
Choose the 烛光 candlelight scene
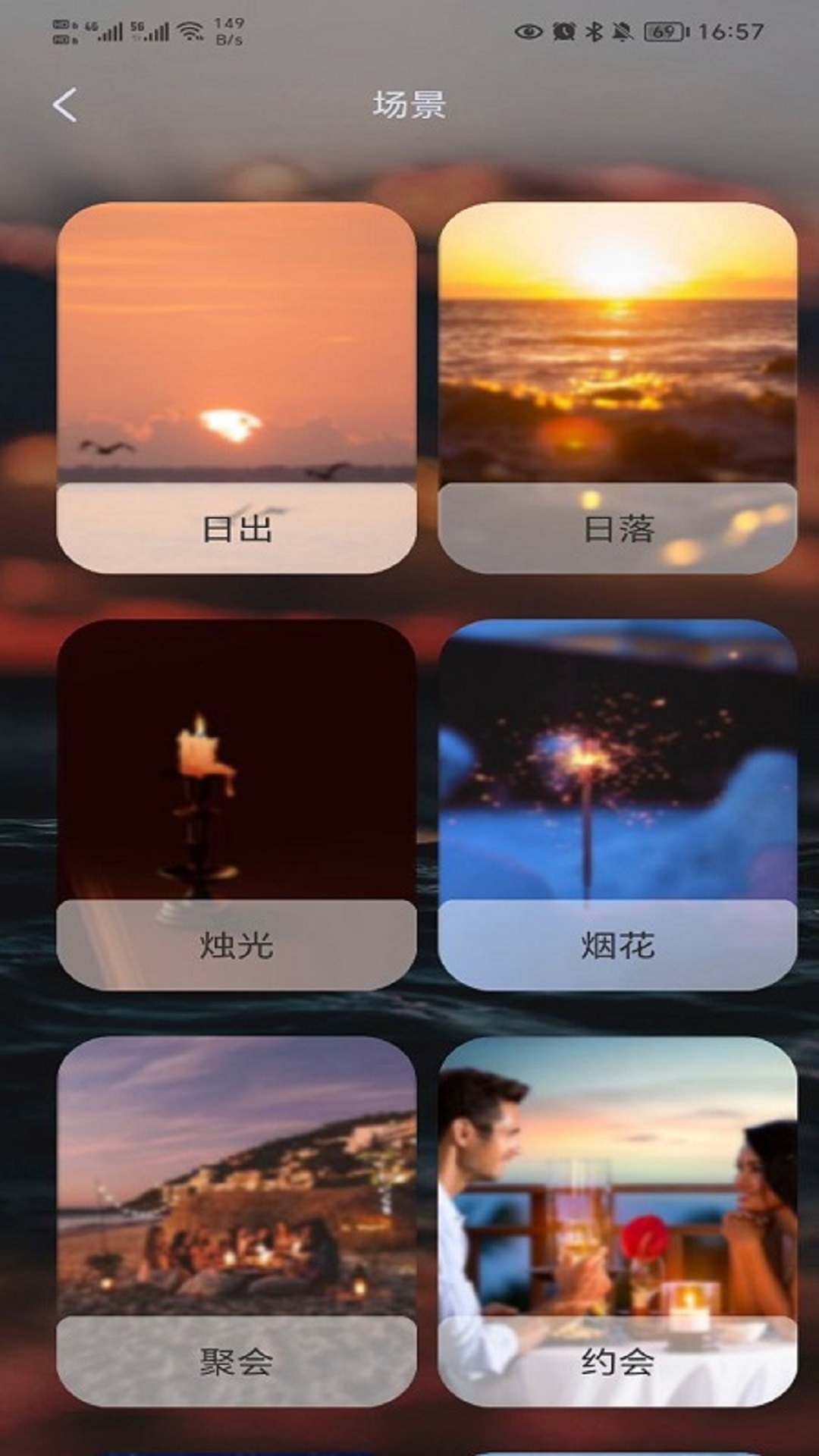[237, 805]
